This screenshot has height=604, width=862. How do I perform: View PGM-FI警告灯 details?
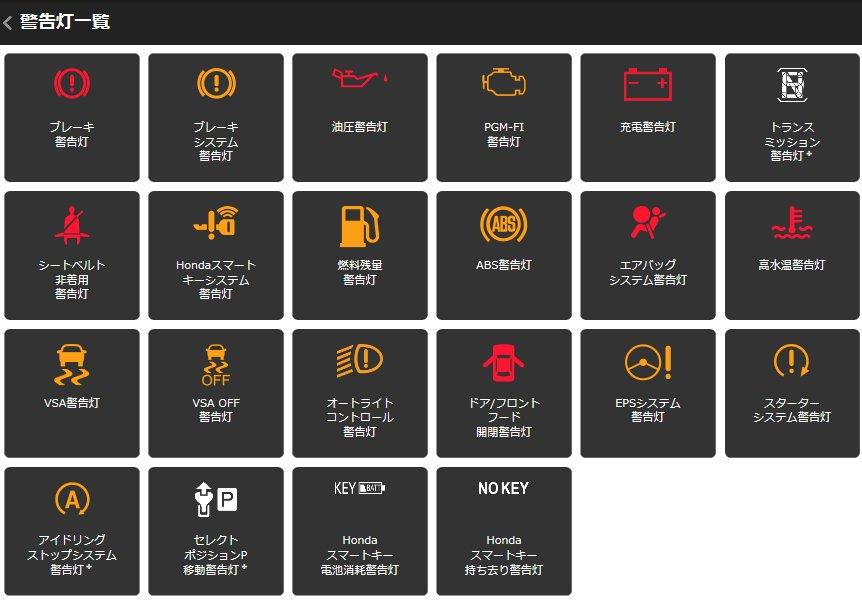click(x=504, y=117)
